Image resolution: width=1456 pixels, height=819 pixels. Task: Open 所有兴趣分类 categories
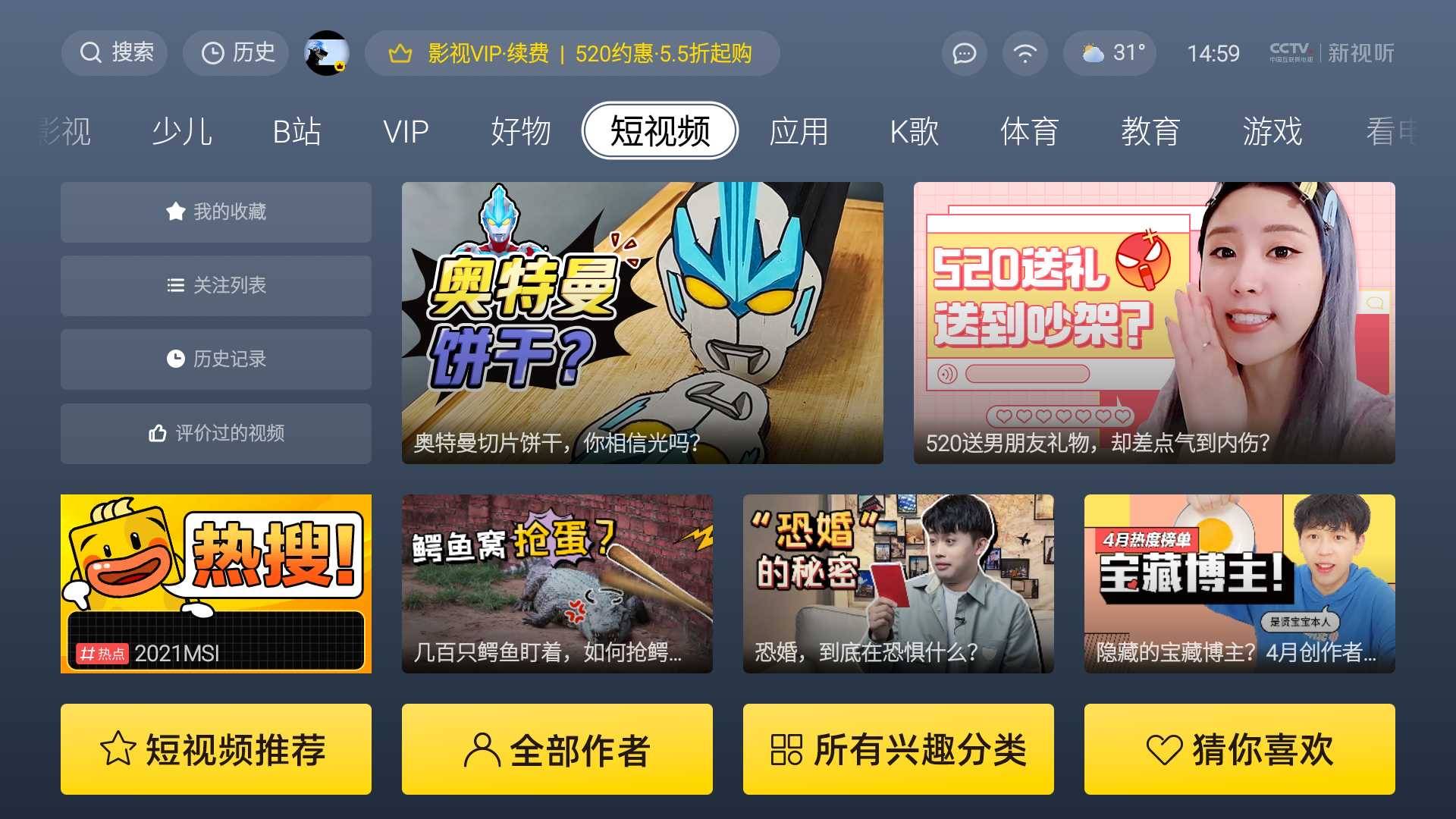898,749
